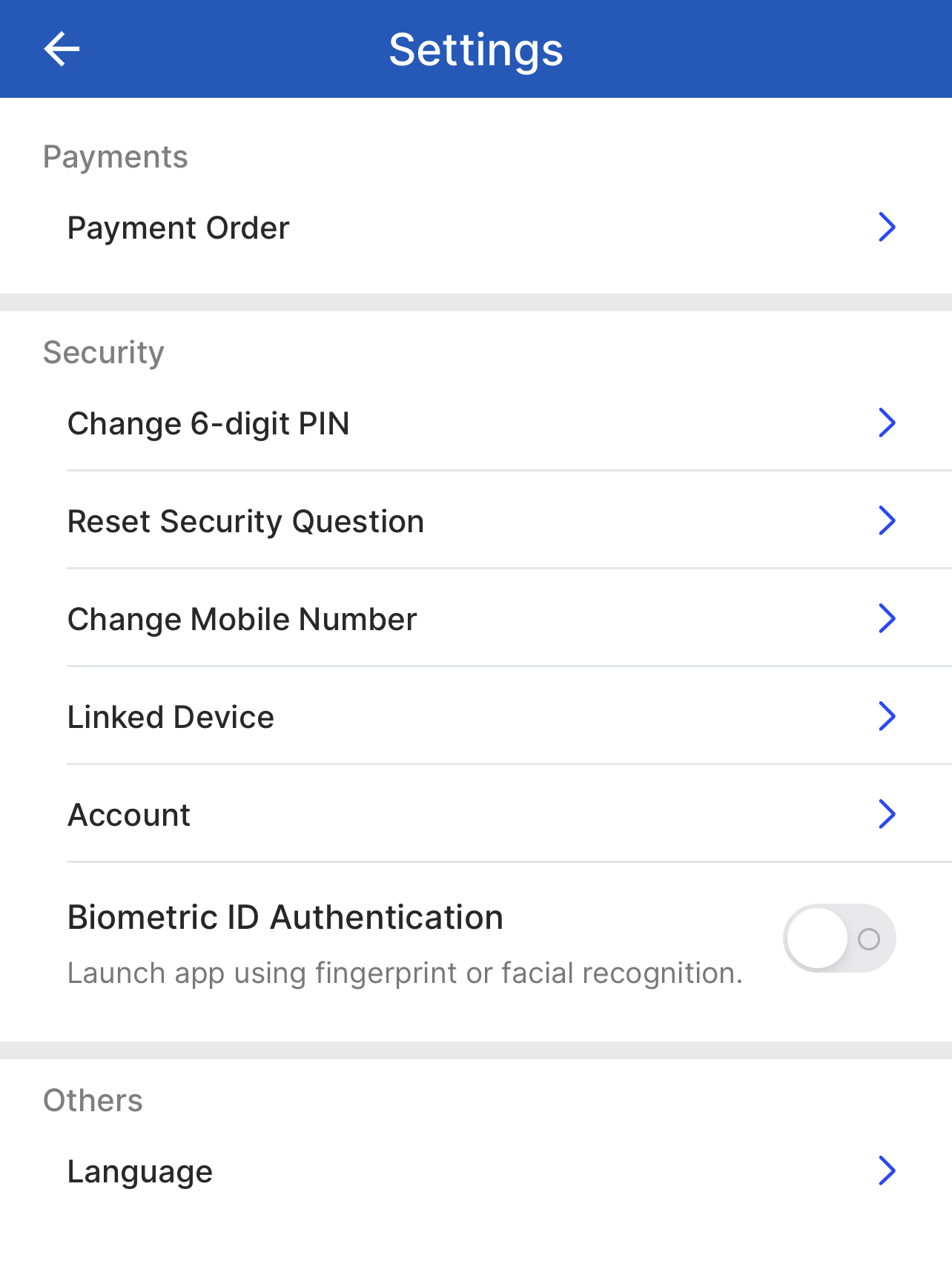
Task: Open Change Mobile Number
Action: point(476,619)
